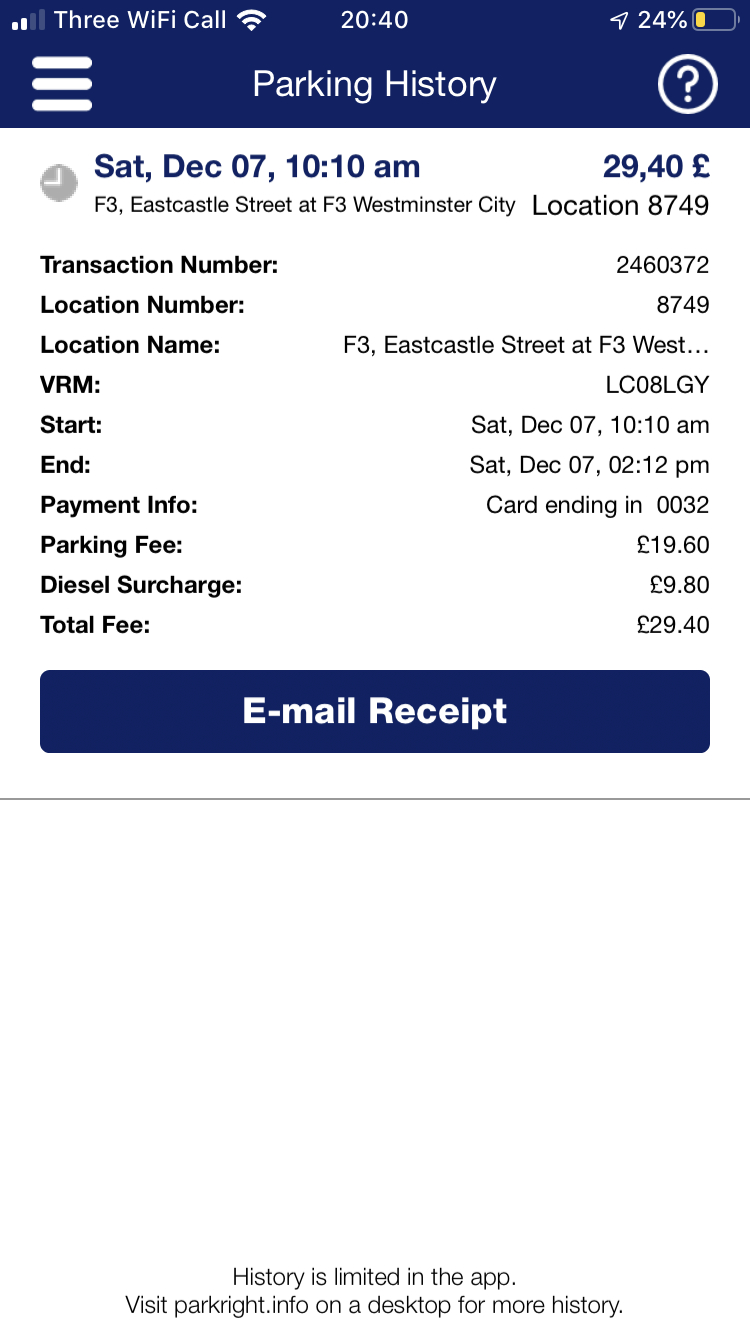Collapse the Sat, Dec 07 parking entry
750x1334 pixels.
[x=374, y=184]
